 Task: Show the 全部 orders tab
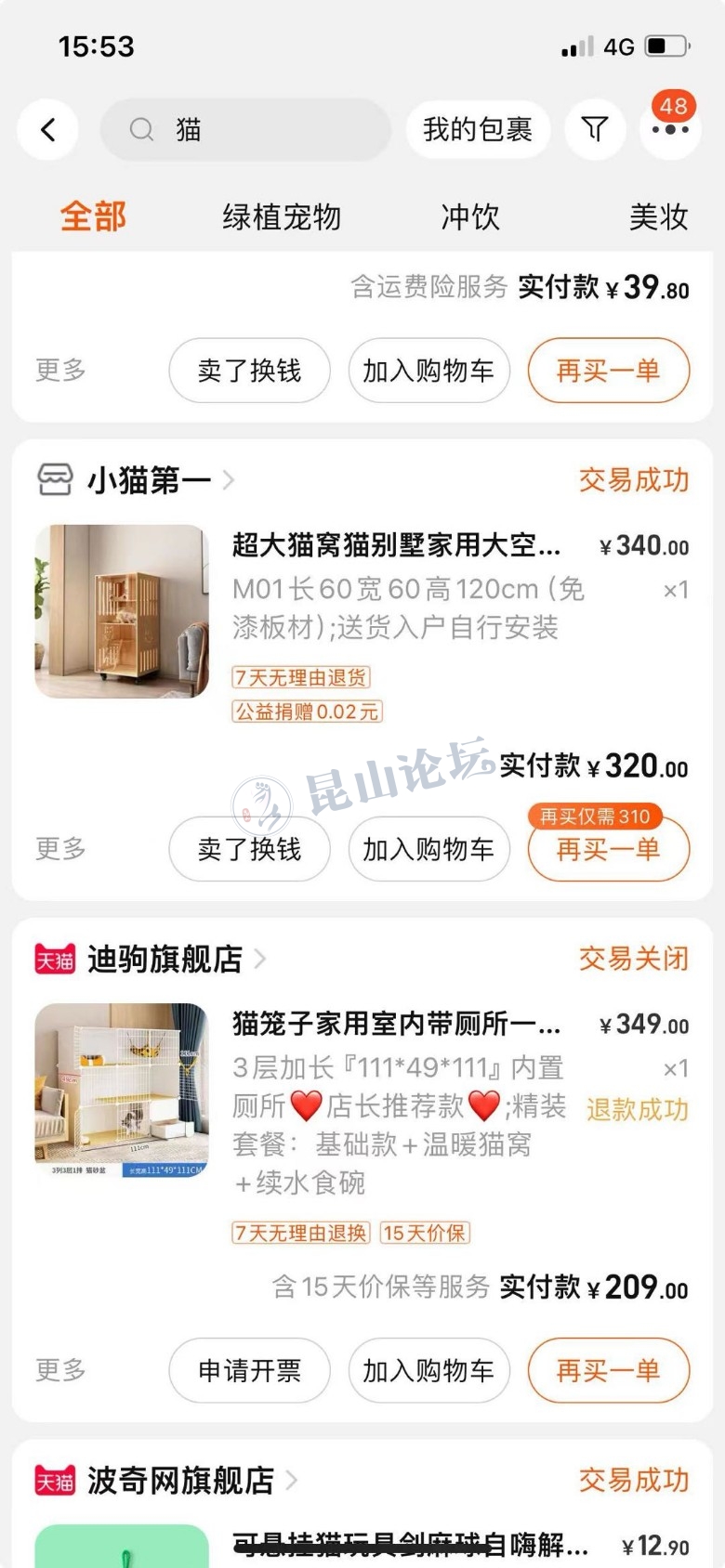pyautogui.click(x=93, y=217)
